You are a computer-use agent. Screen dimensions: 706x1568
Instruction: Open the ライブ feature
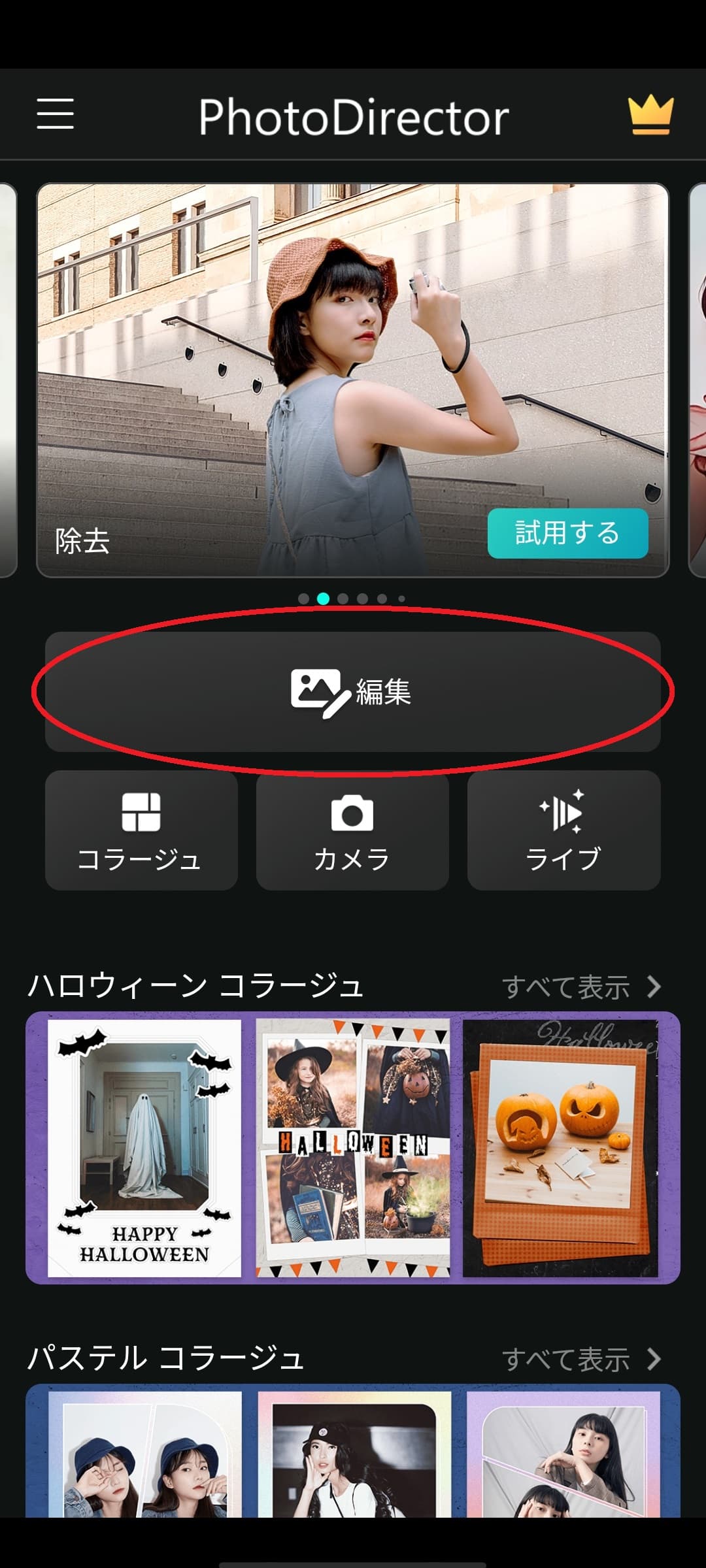coord(563,830)
